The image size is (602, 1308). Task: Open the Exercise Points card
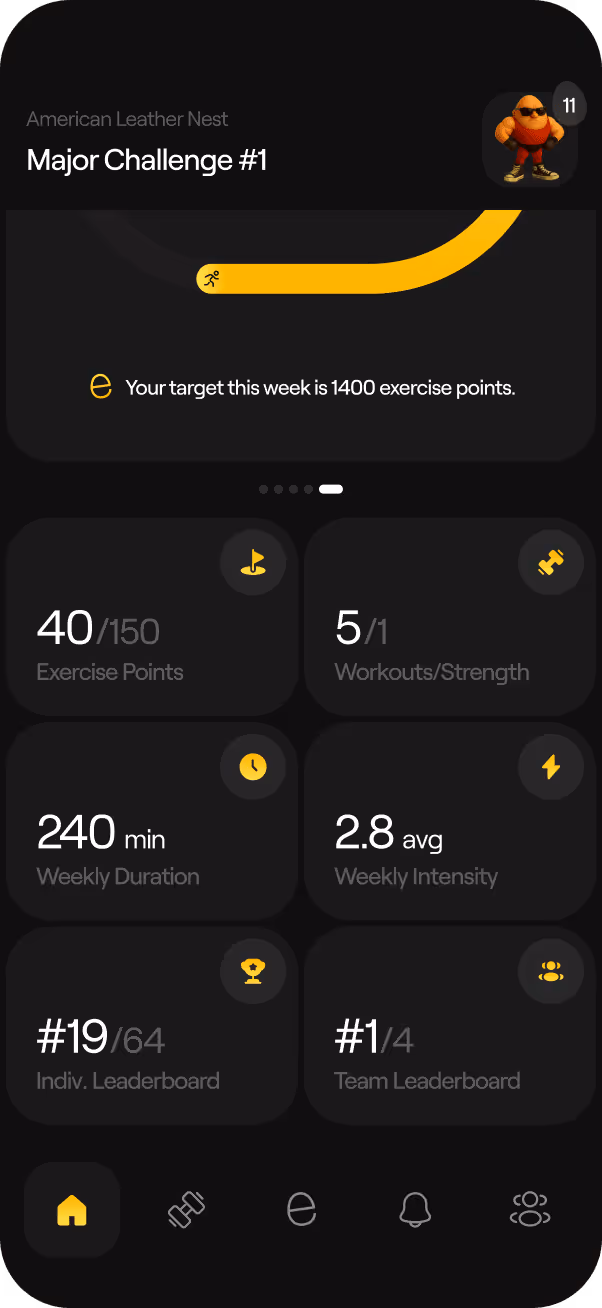(152, 616)
